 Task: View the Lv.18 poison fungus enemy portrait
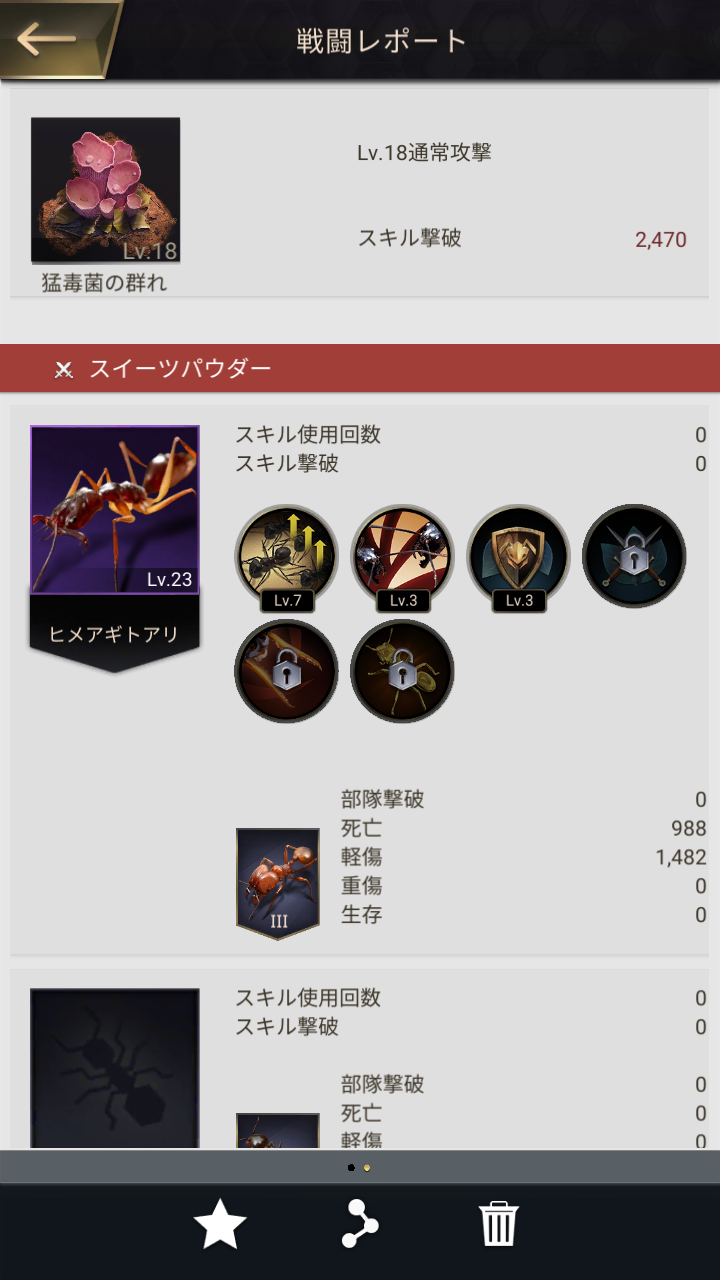point(105,190)
